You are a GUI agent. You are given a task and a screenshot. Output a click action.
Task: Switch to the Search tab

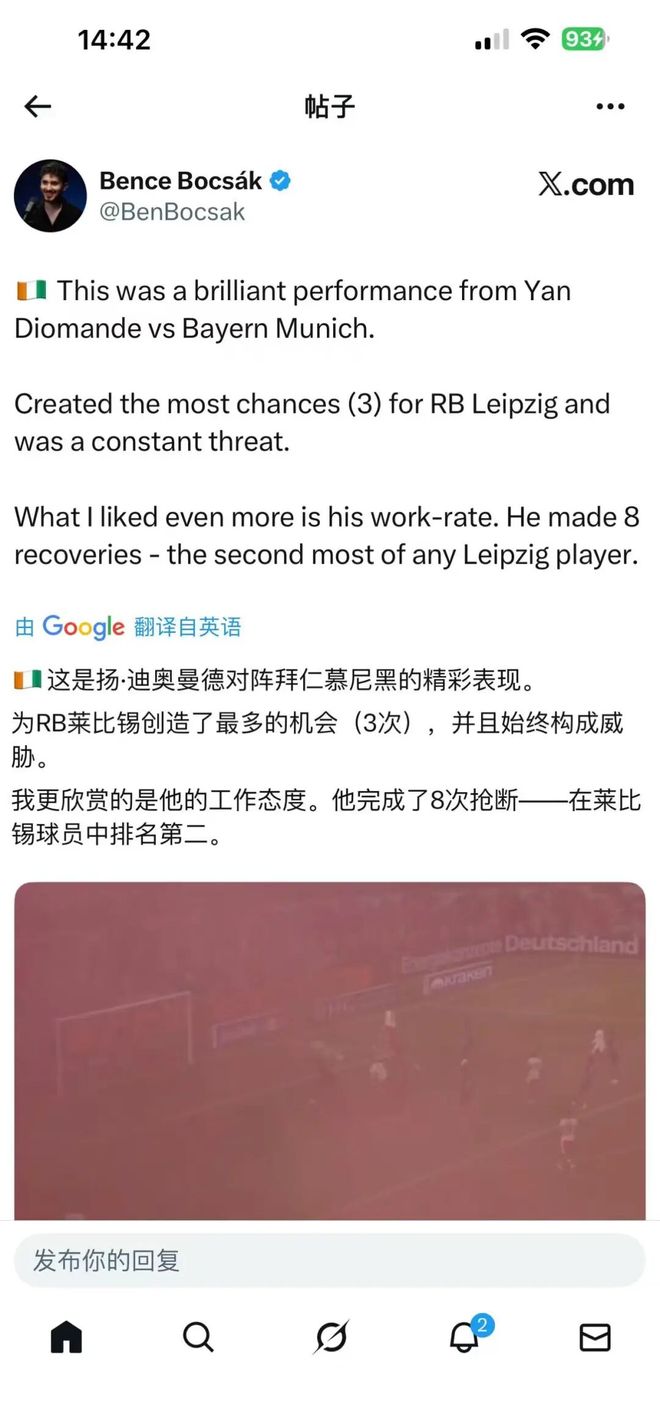point(198,1337)
